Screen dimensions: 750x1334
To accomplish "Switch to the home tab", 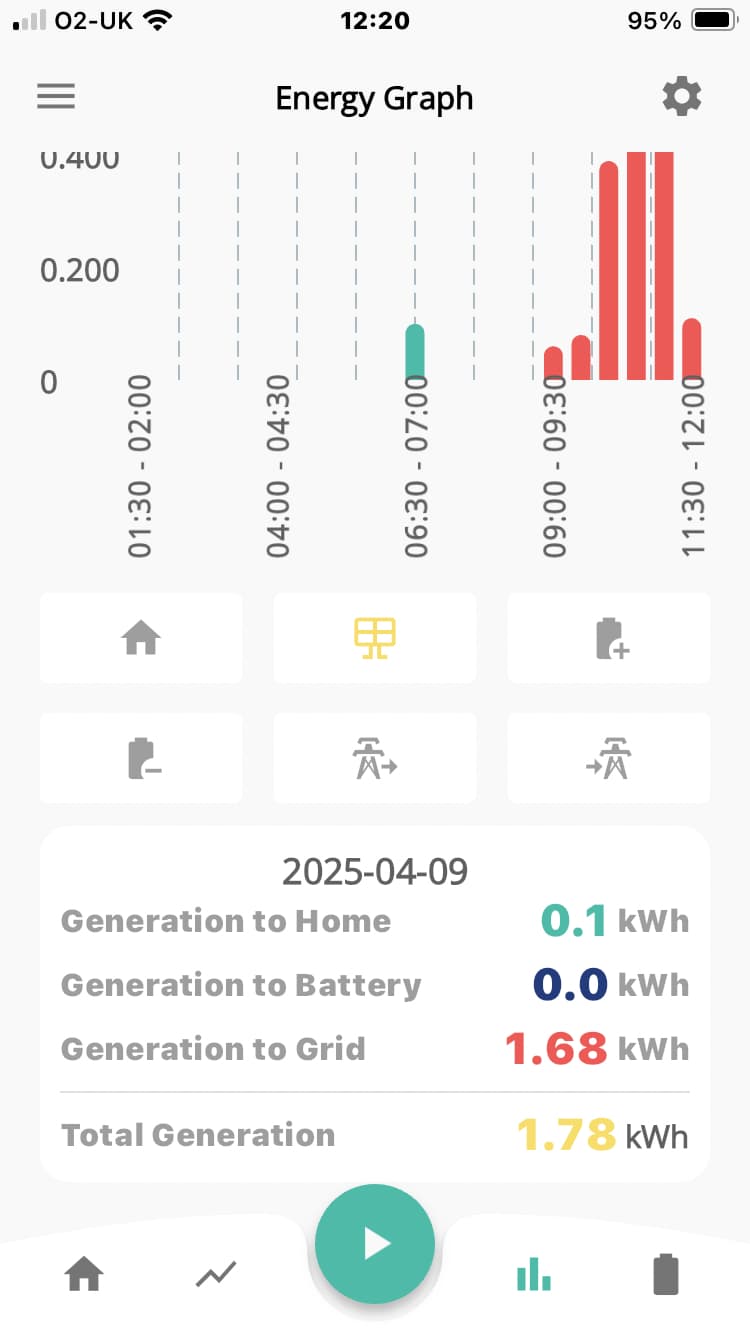I will click(x=84, y=1274).
